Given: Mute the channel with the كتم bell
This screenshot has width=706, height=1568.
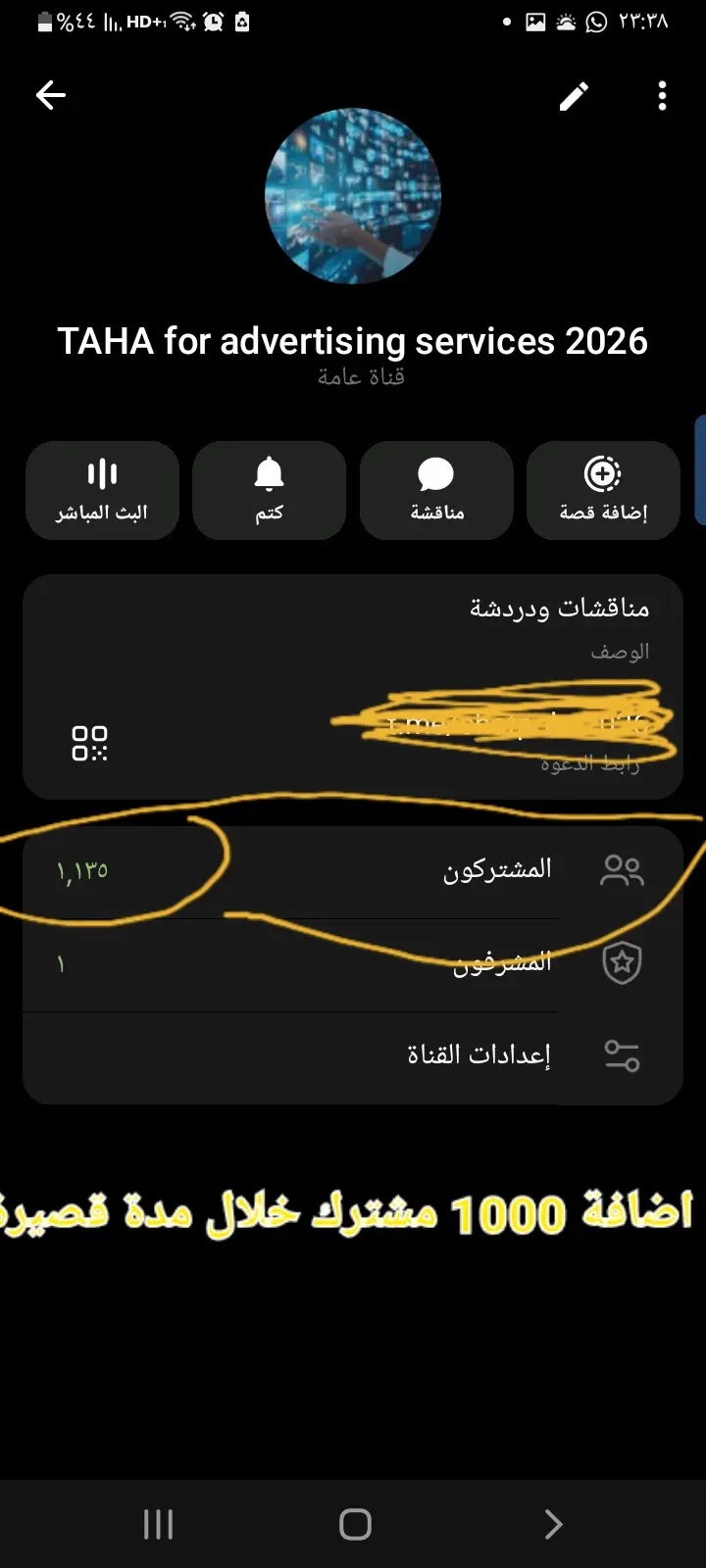Looking at the screenshot, I should [x=269, y=490].
